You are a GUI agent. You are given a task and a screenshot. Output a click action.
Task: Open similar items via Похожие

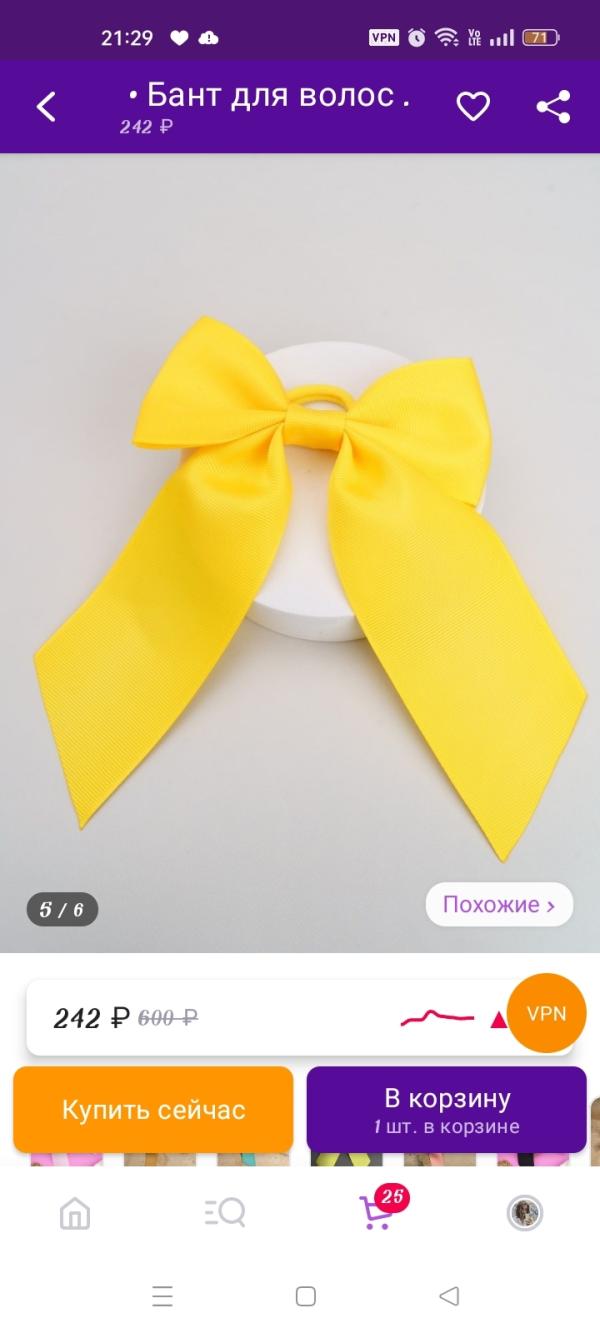[x=499, y=905]
